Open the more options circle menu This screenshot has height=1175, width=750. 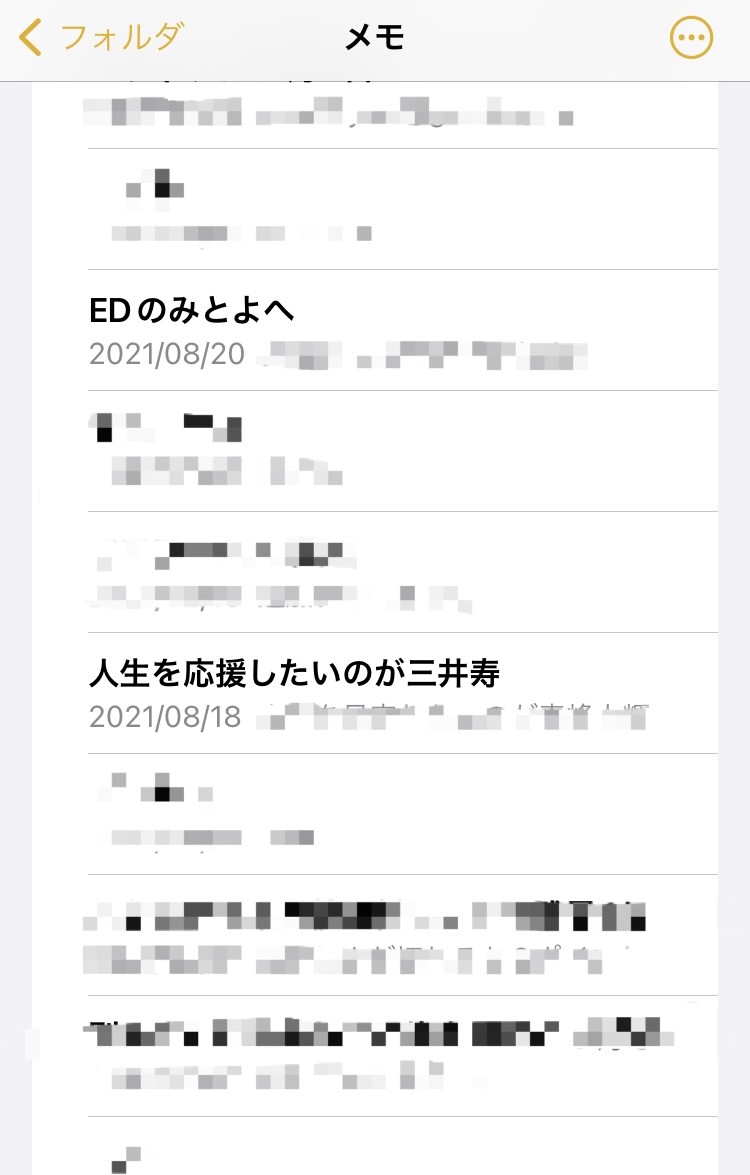tap(691, 39)
